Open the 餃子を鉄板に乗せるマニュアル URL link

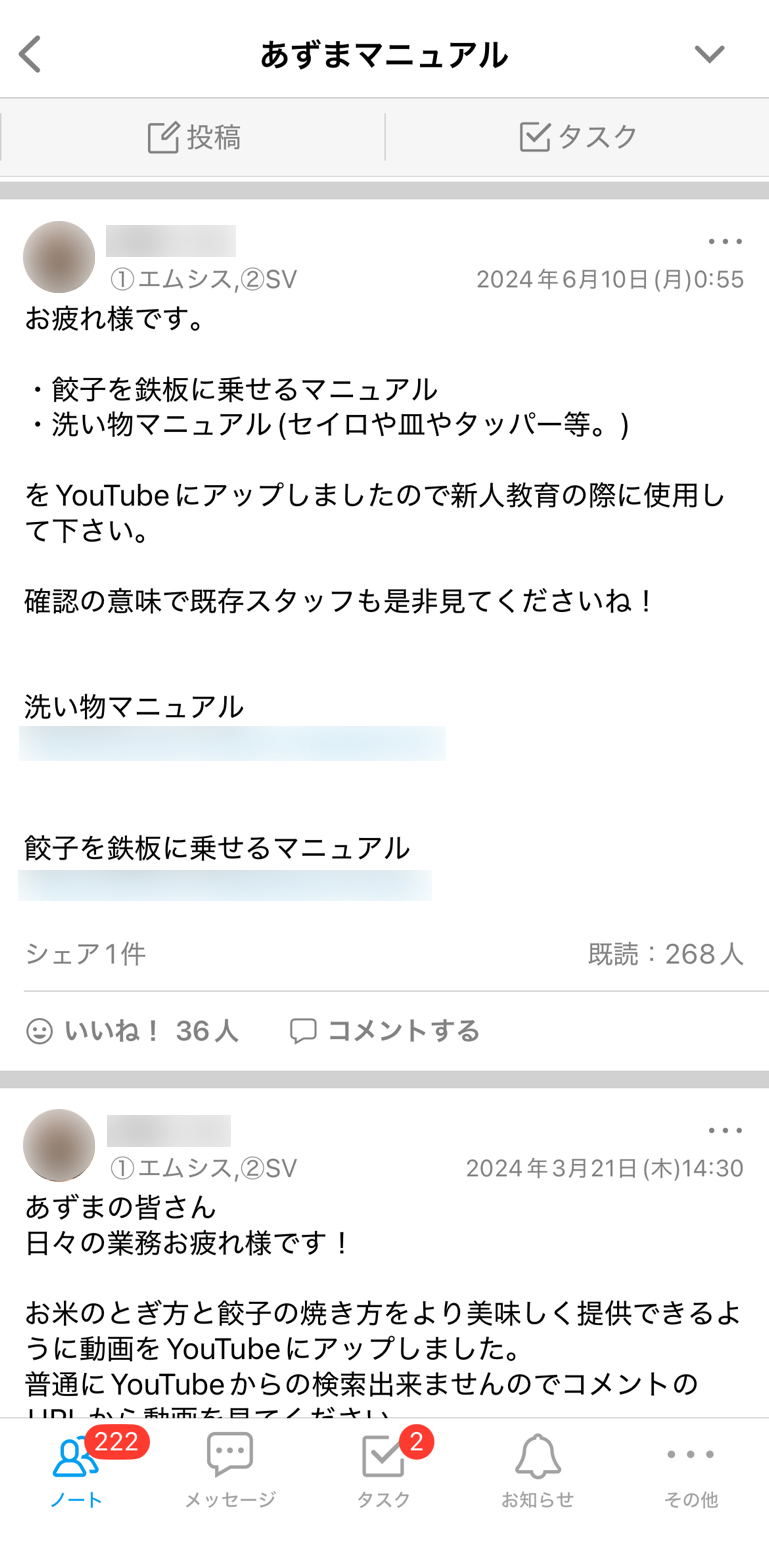[225, 884]
